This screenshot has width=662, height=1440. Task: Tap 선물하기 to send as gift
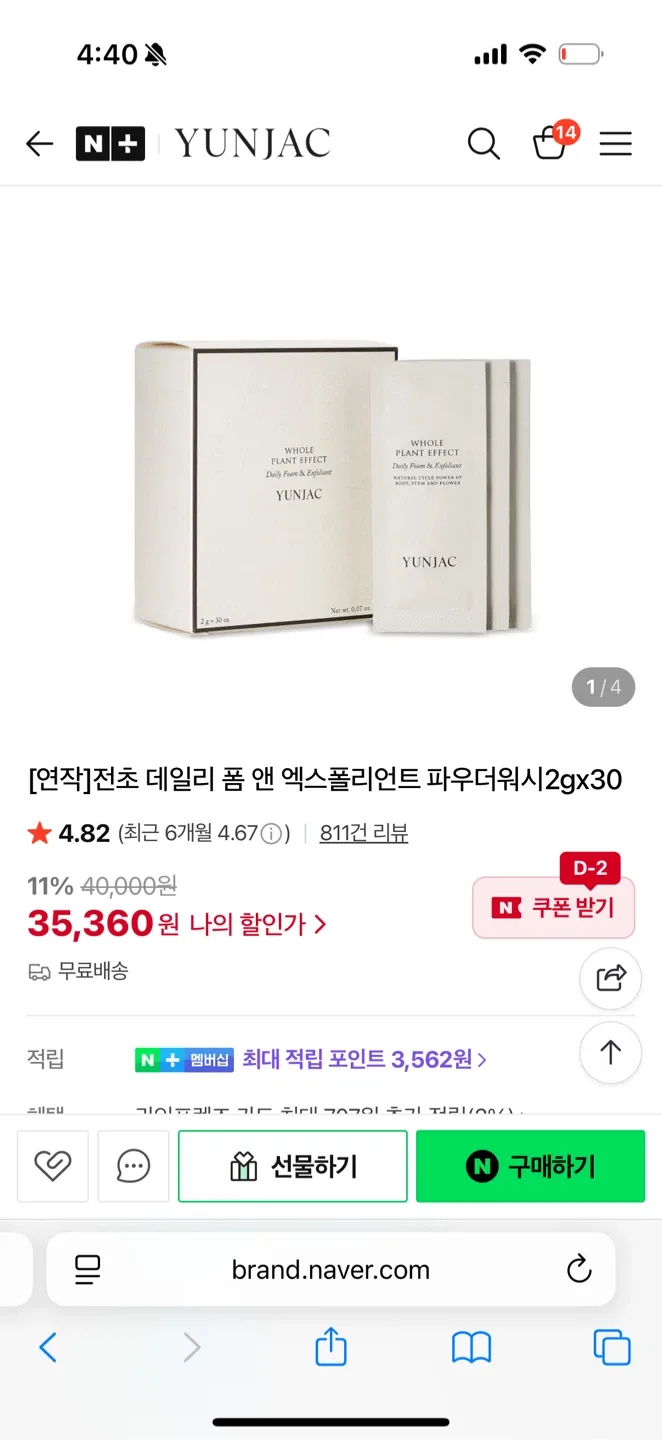point(293,1166)
